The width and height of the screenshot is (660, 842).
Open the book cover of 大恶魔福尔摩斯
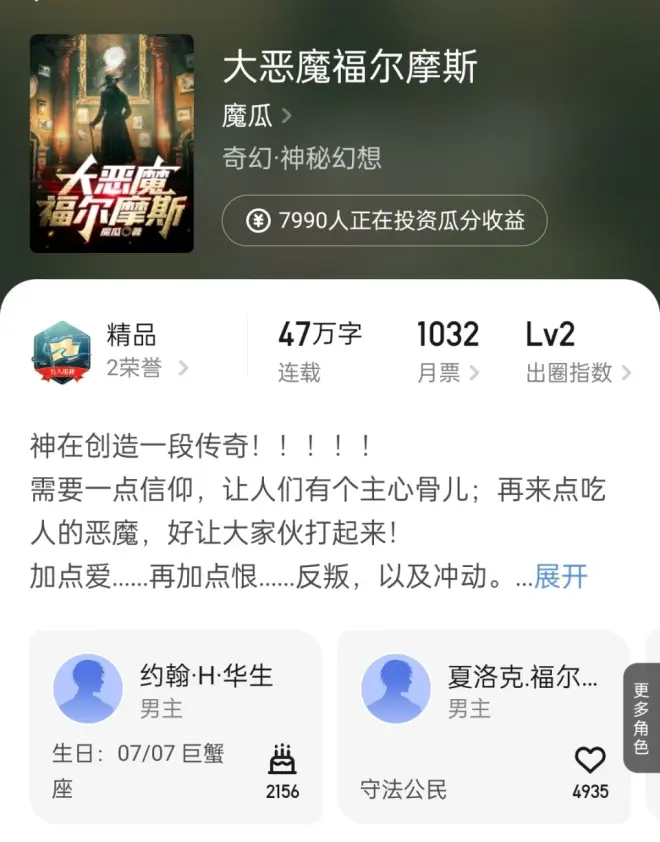point(111,143)
